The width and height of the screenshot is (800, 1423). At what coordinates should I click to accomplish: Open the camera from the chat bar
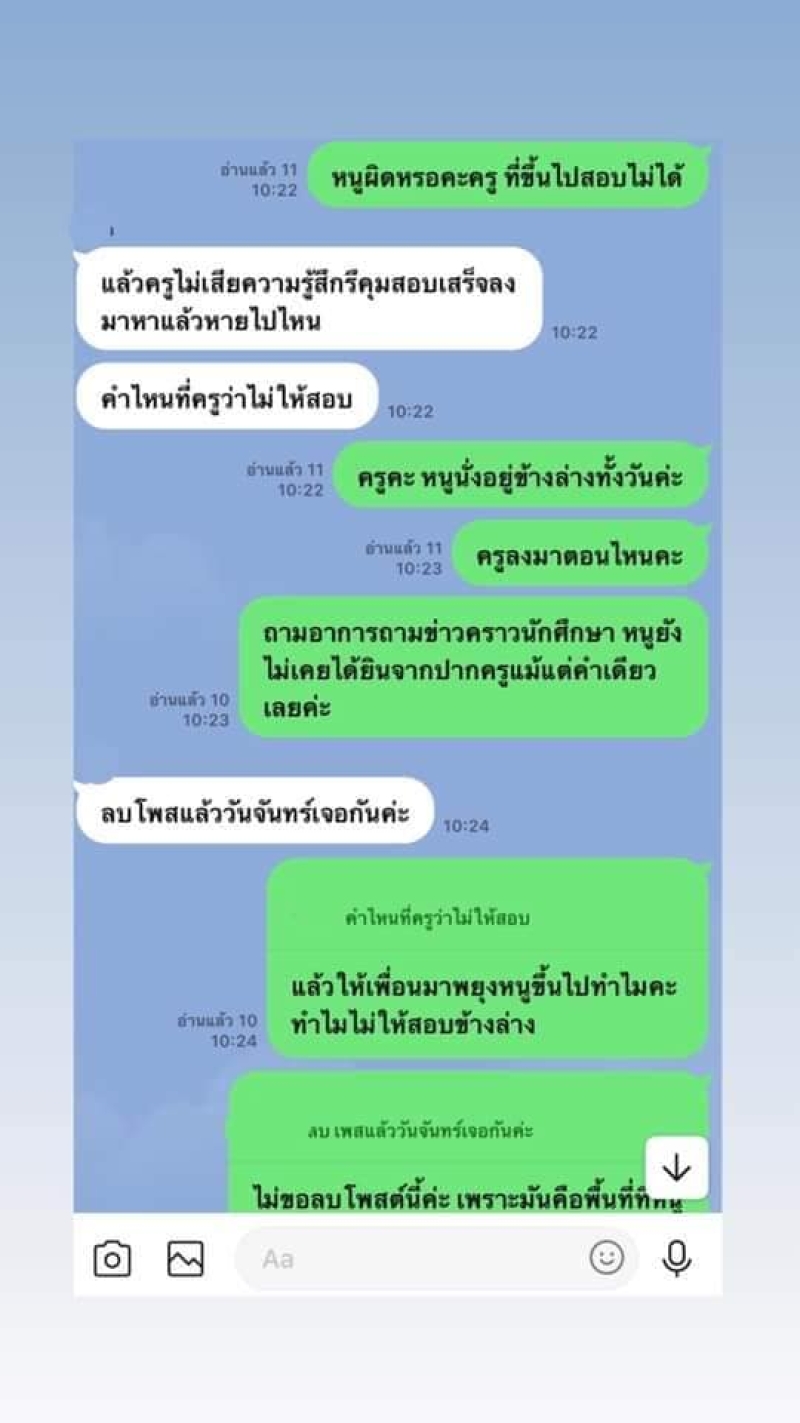(112, 1258)
